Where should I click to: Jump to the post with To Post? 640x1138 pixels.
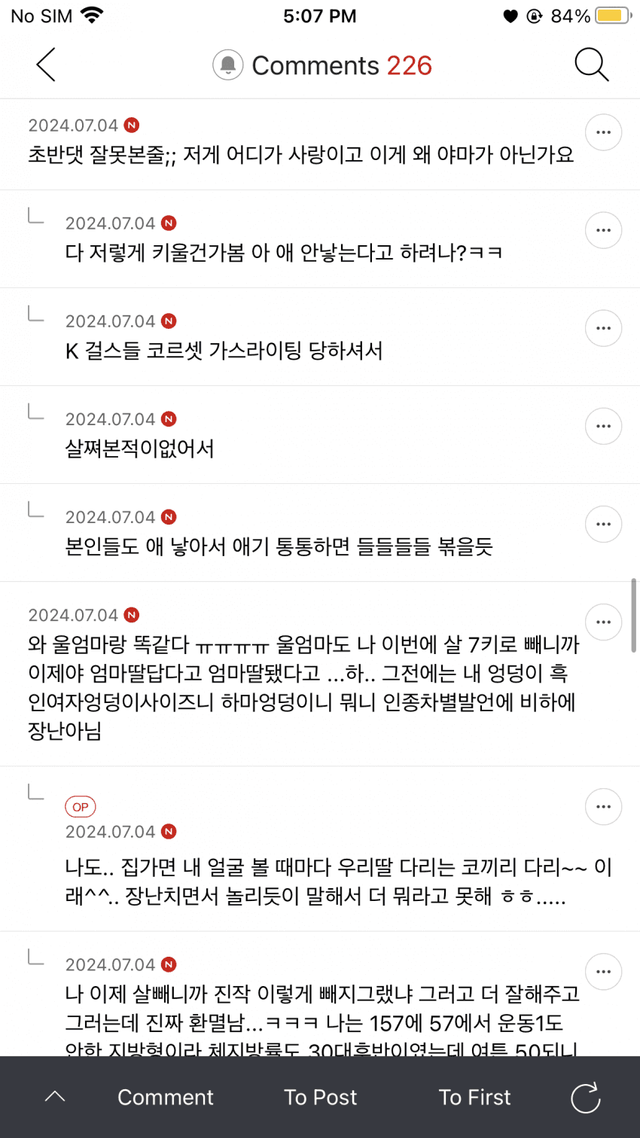point(320,1097)
